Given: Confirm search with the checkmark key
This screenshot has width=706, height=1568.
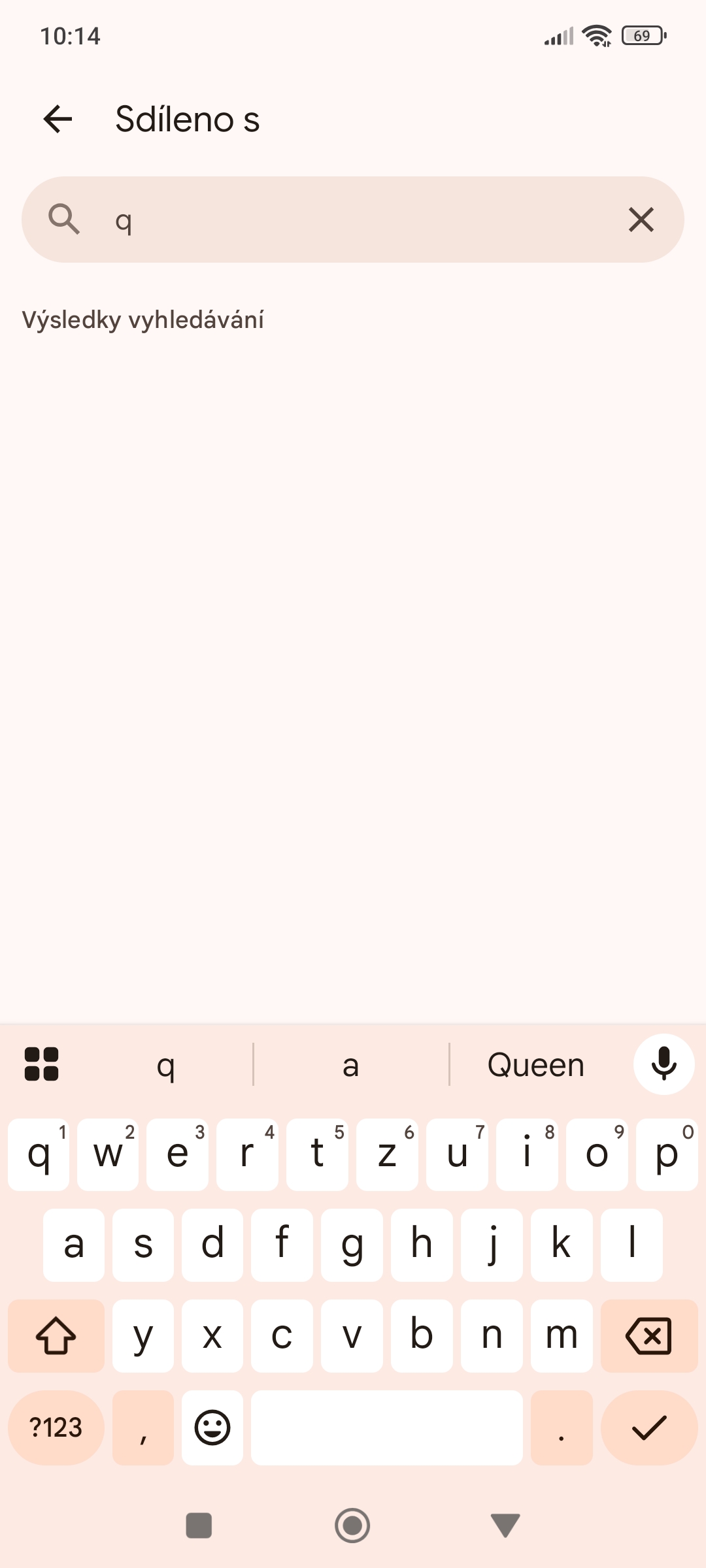Looking at the screenshot, I should tap(648, 1428).
